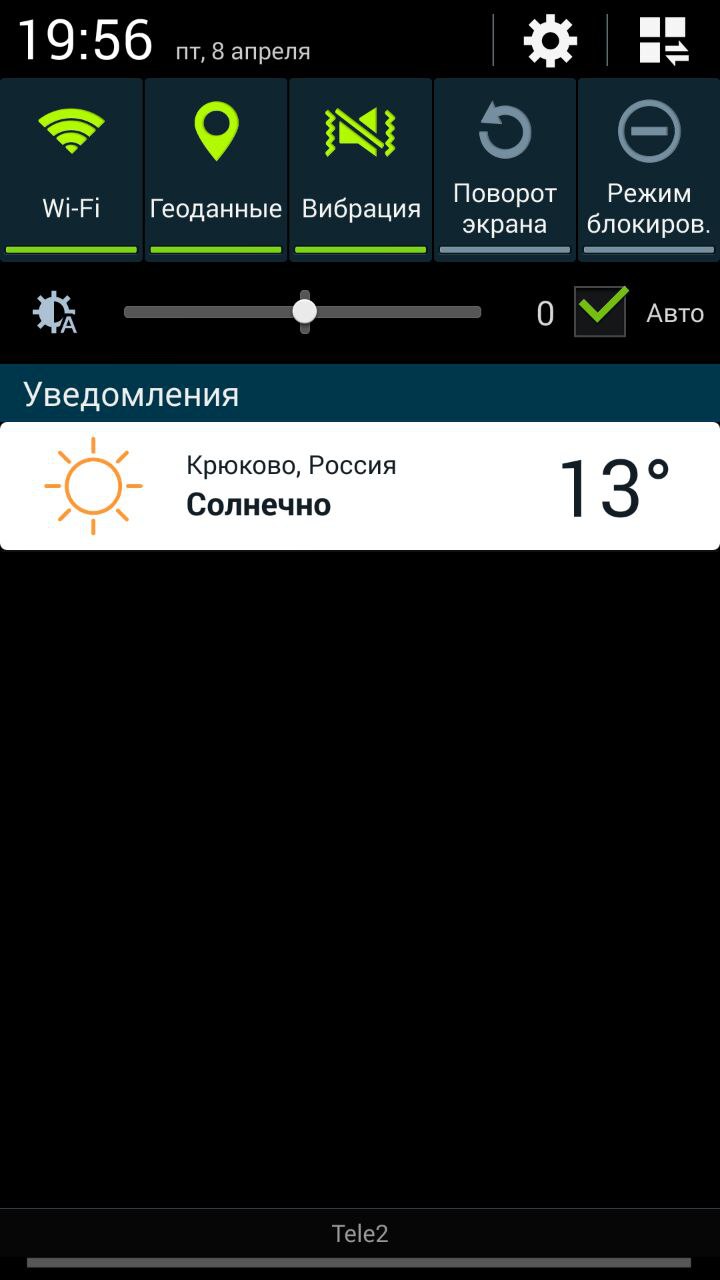Turn on Режим блокировки

click(649, 168)
